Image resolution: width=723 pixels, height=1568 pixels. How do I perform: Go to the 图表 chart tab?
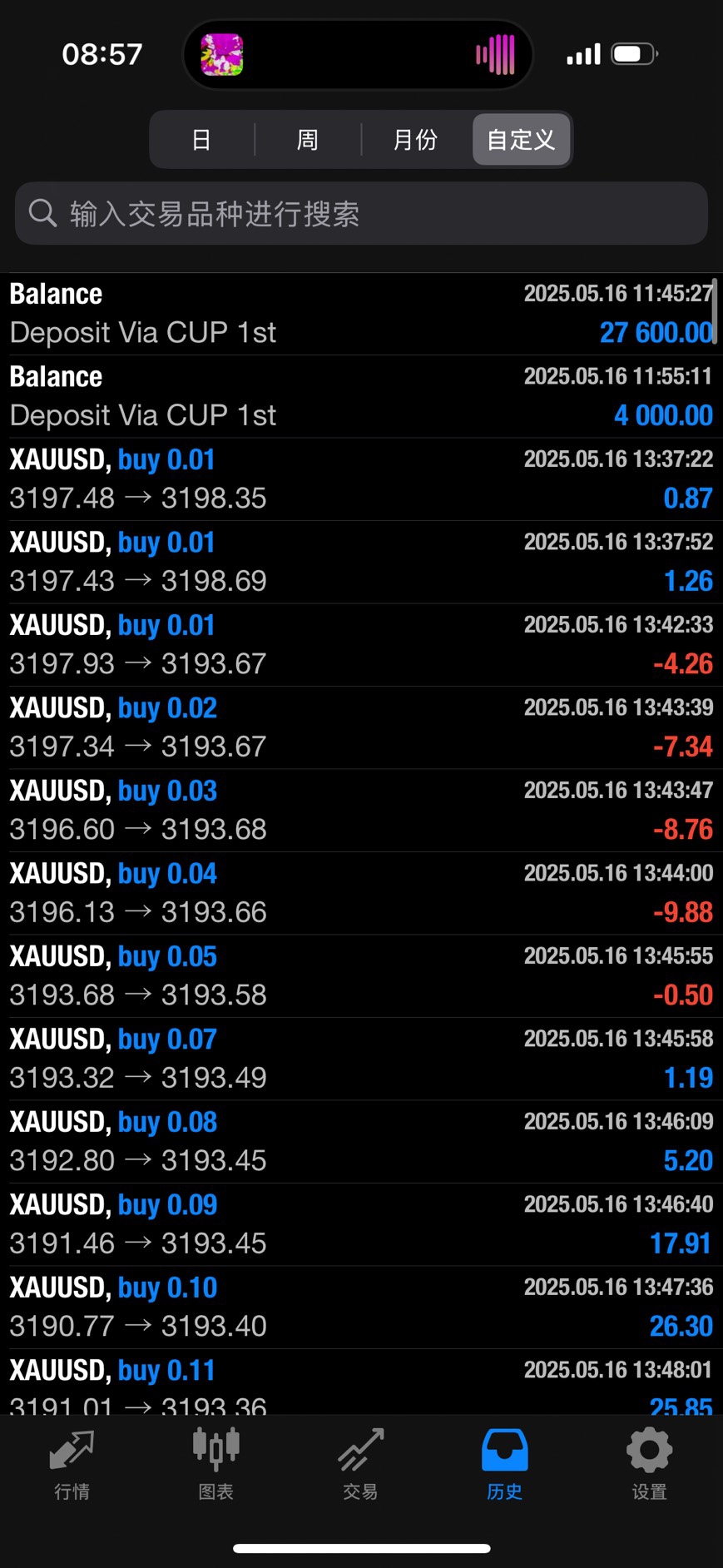point(216,1465)
